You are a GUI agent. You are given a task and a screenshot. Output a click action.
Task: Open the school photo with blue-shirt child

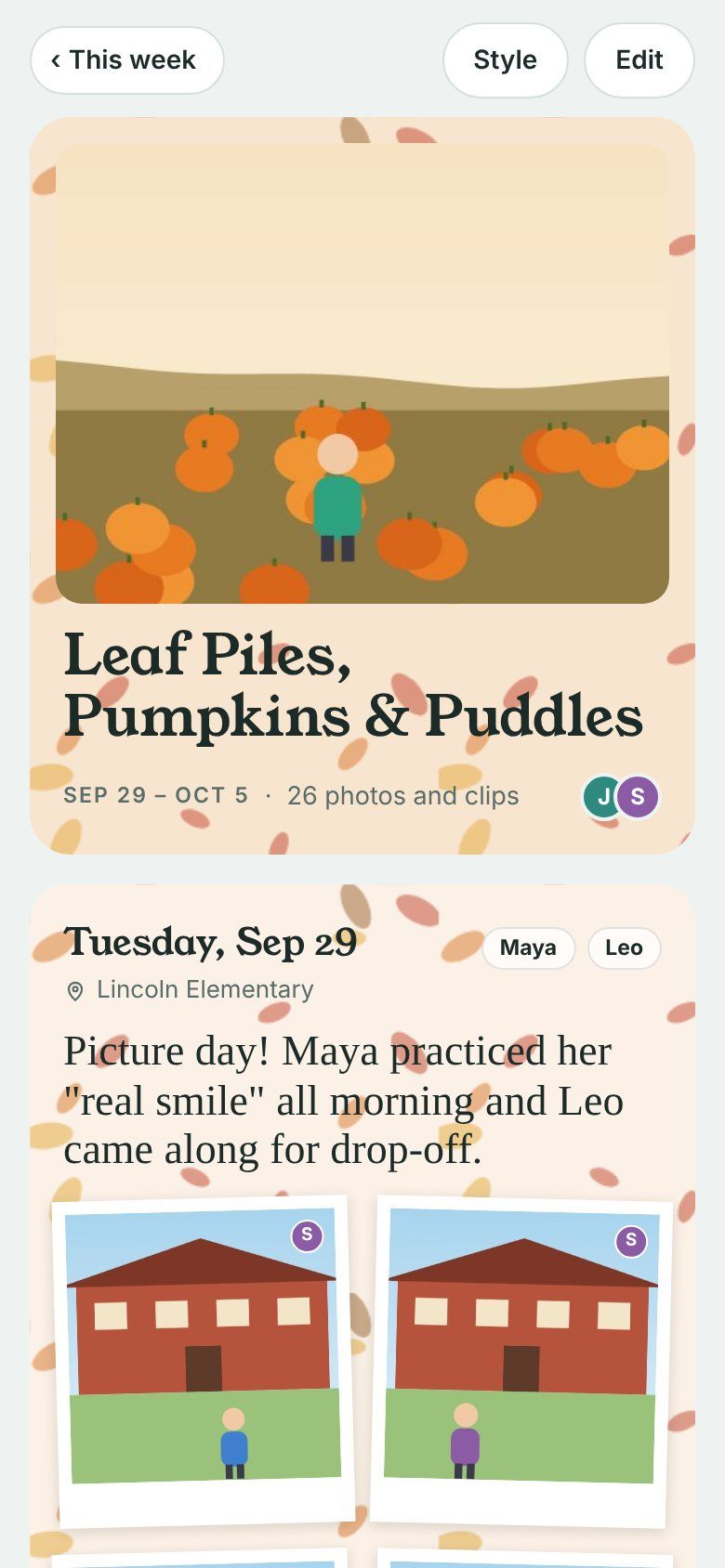click(203, 1361)
